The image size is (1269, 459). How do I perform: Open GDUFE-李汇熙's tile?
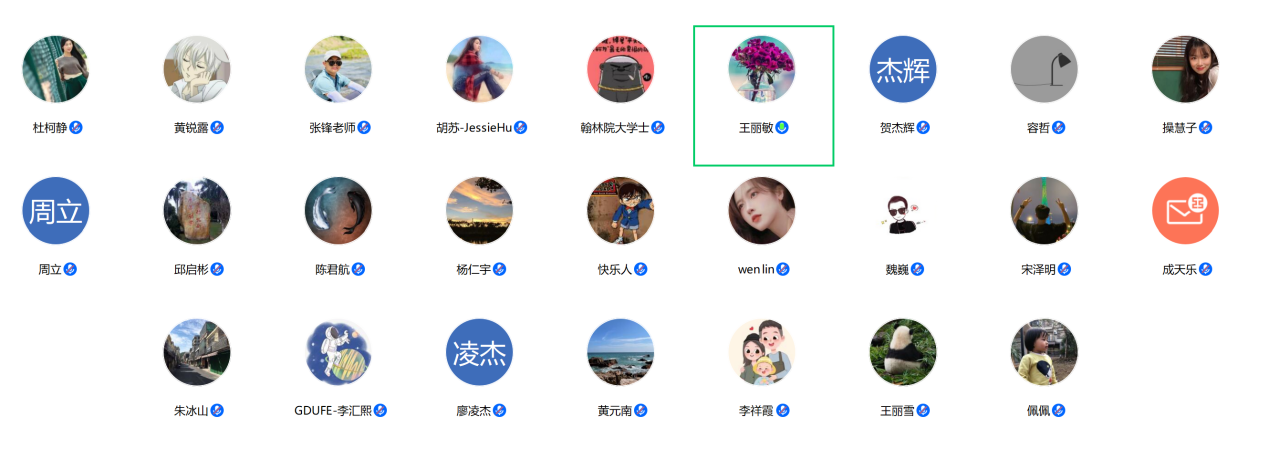point(338,352)
